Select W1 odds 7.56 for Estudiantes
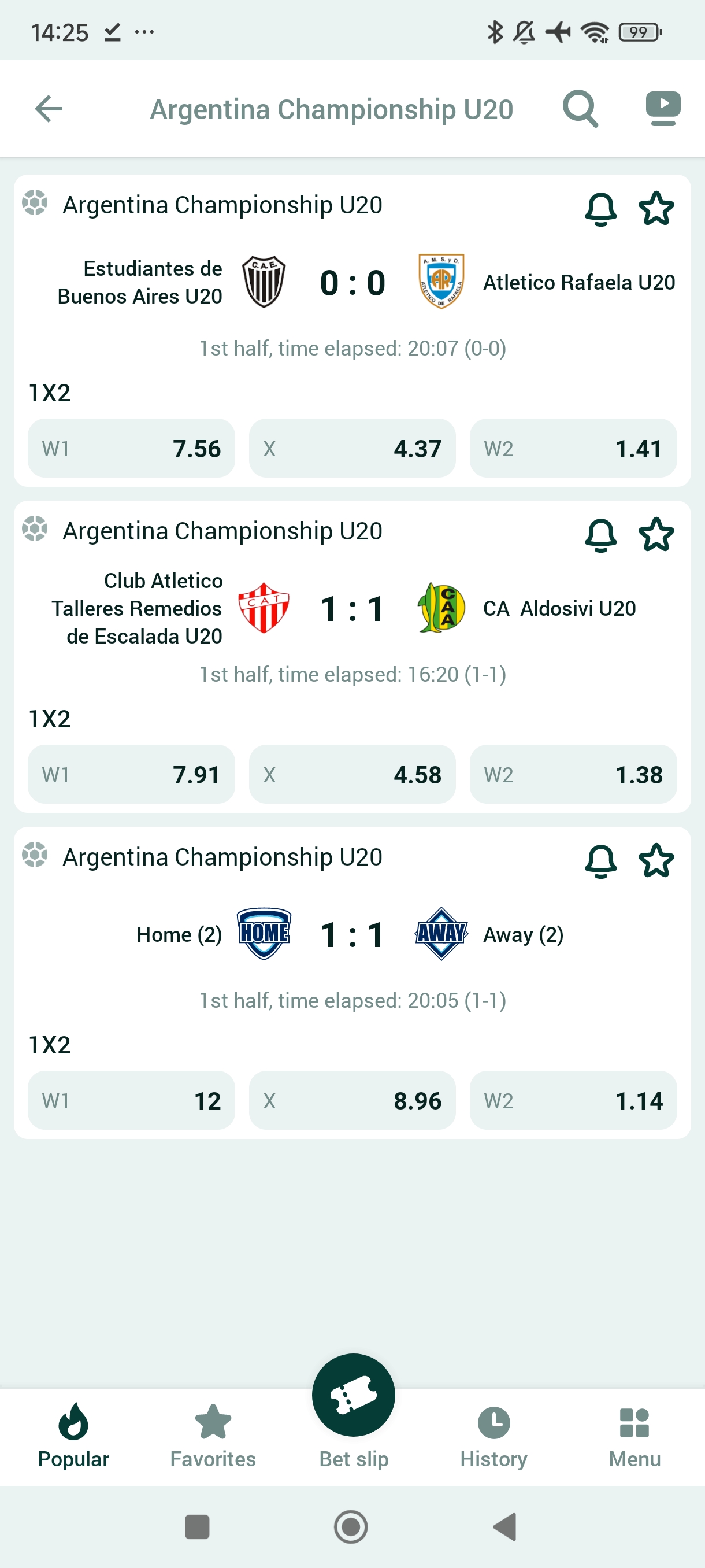705x1568 pixels. tap(131, 449)
